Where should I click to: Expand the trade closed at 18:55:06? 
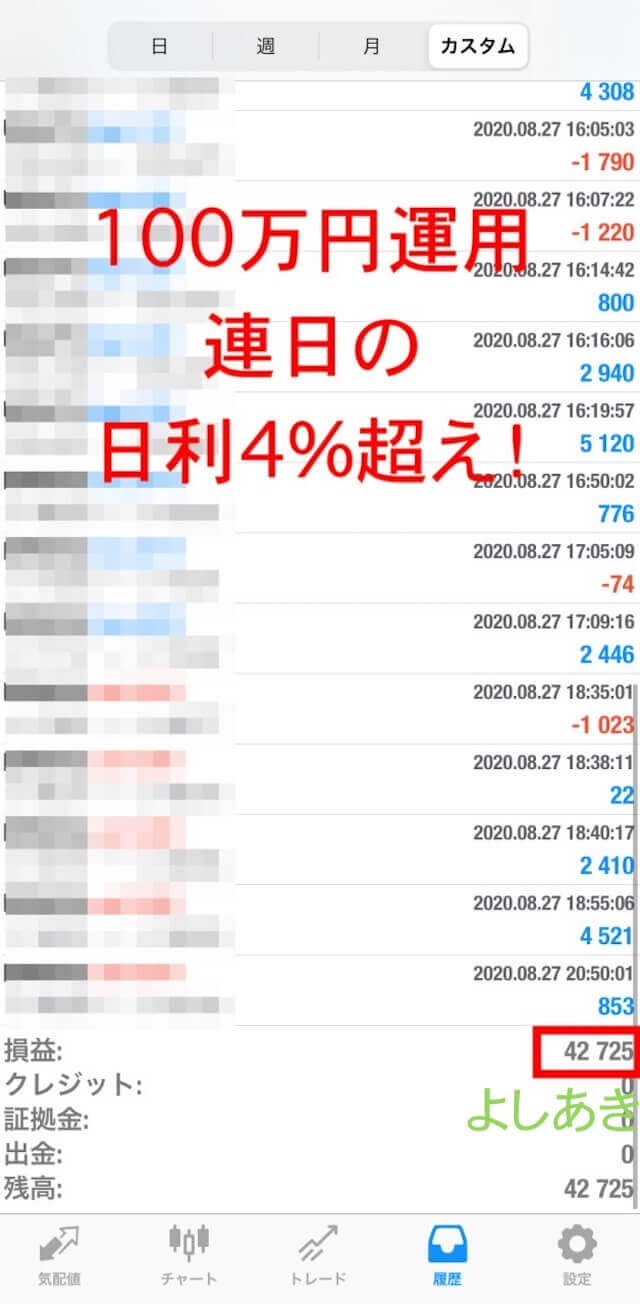coord(320,920)
